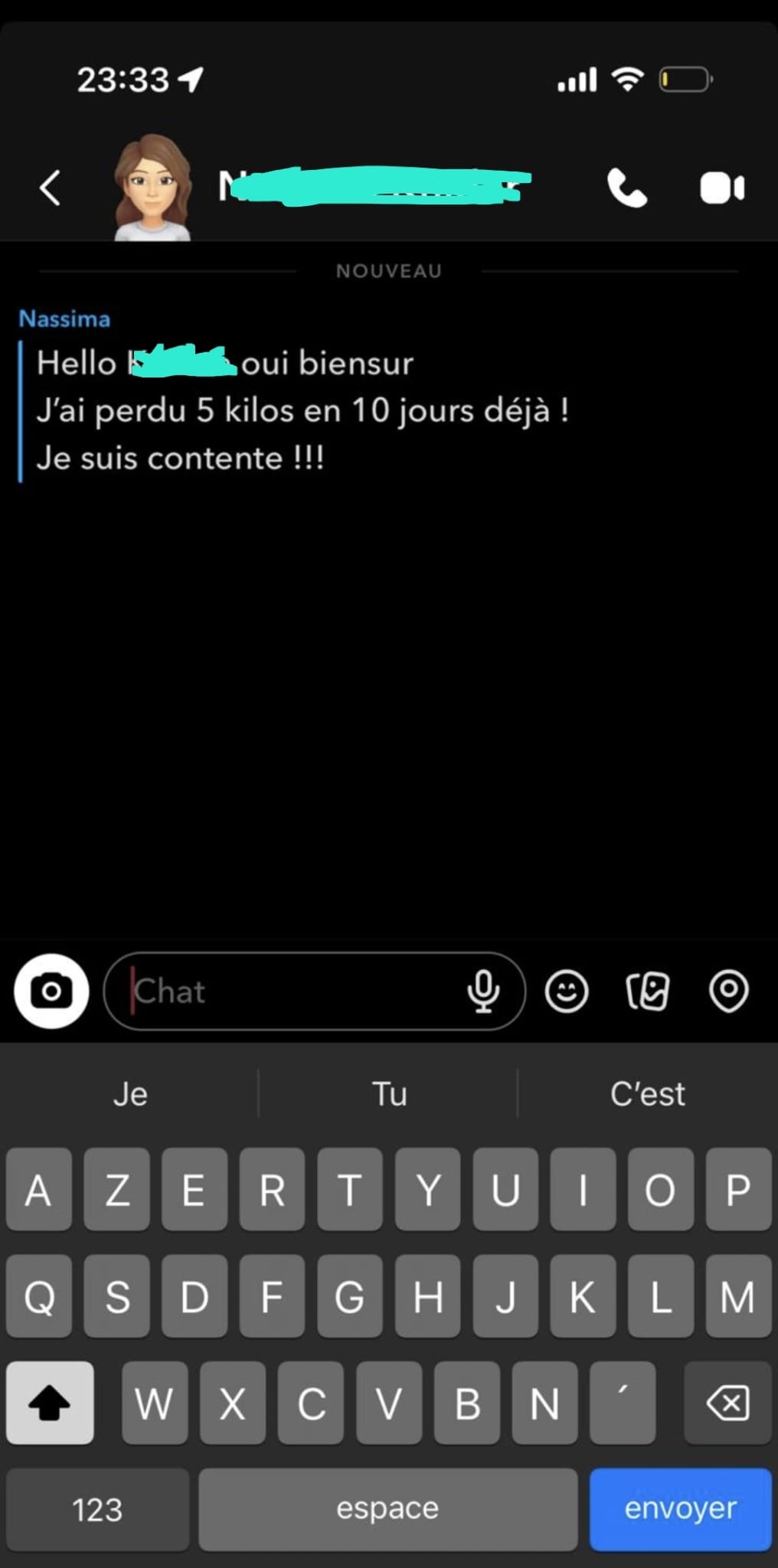Record a voice note with the microphone
Screen dimensions: 778x1568
pyautogui.click(x=483, y=991)
